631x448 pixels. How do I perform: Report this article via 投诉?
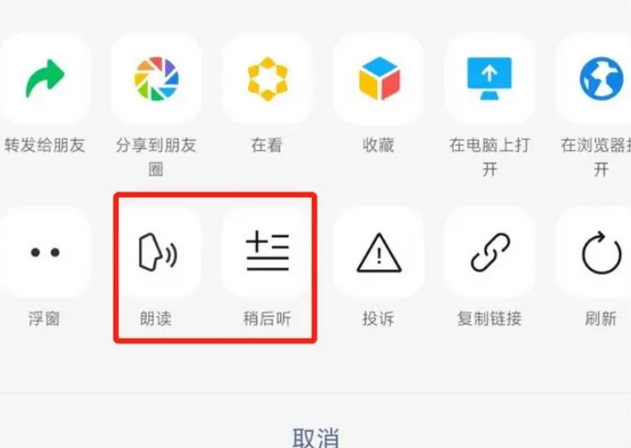click(378, 253)
